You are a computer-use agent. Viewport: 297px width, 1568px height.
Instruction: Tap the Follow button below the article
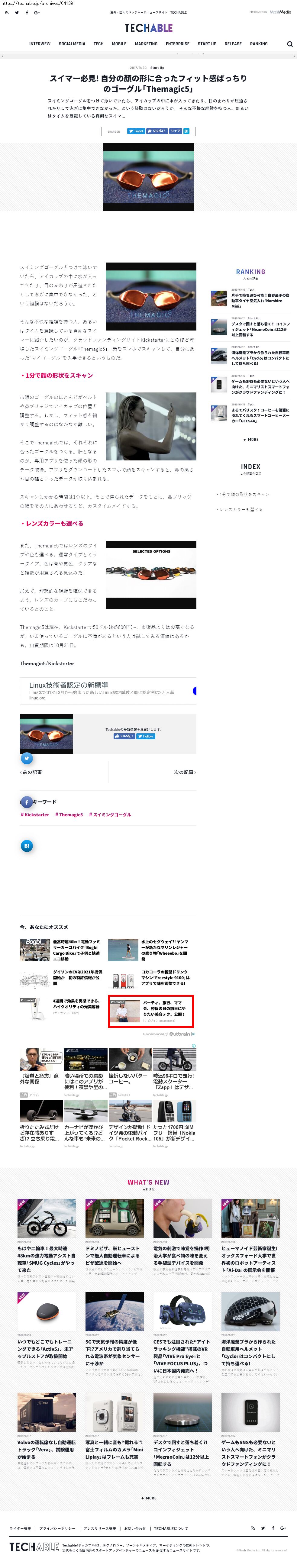pos(145,736)
